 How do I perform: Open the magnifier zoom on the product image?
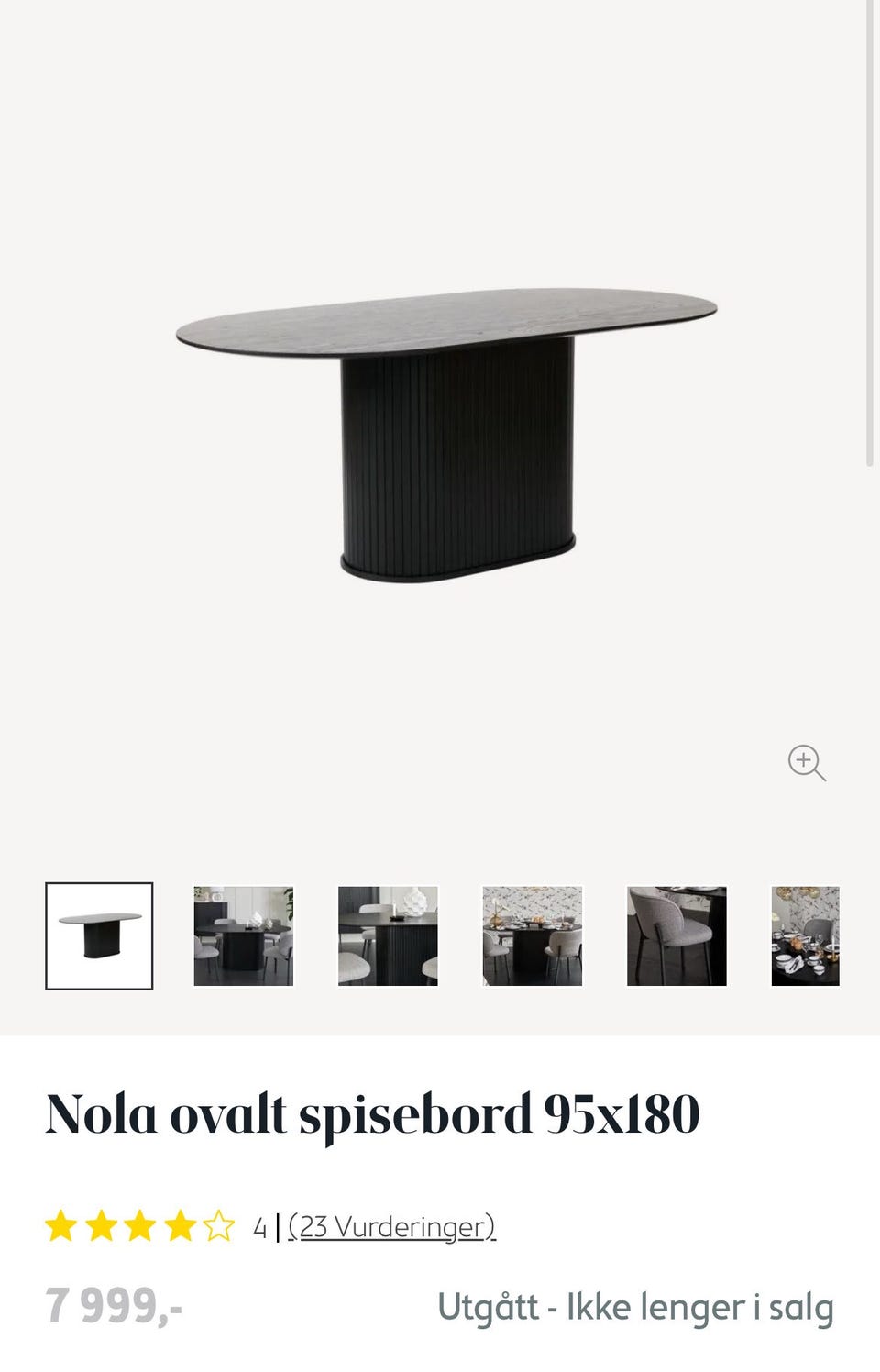pyautogui.click(x=806, y=762)
